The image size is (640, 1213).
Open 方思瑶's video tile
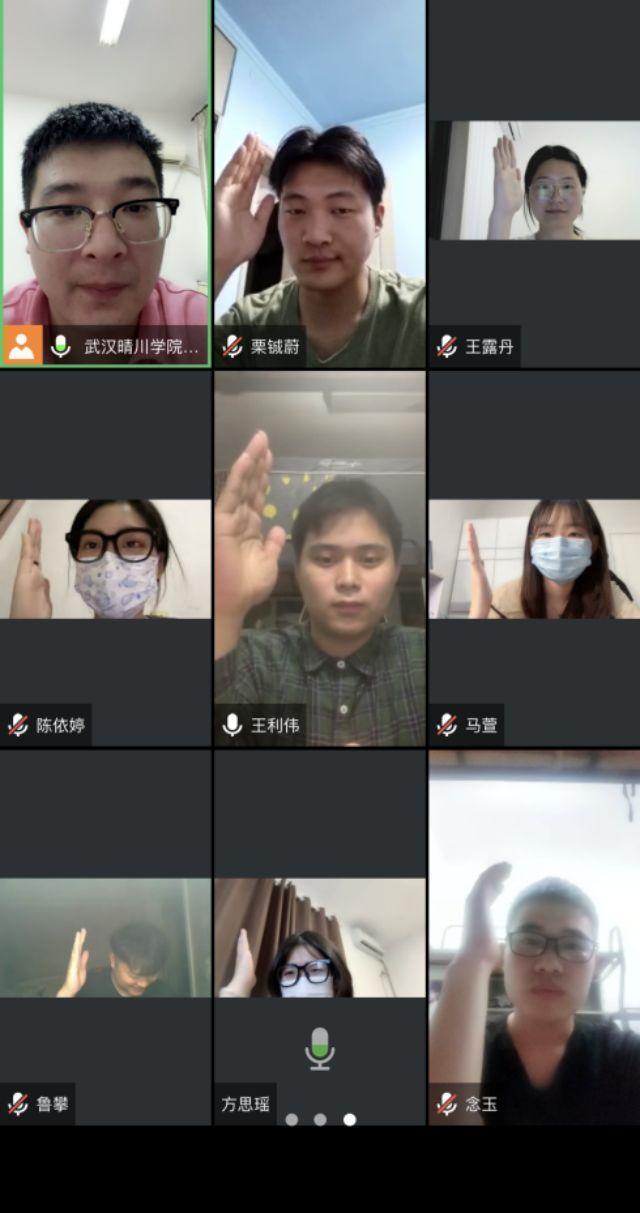(x=320, y=937)
